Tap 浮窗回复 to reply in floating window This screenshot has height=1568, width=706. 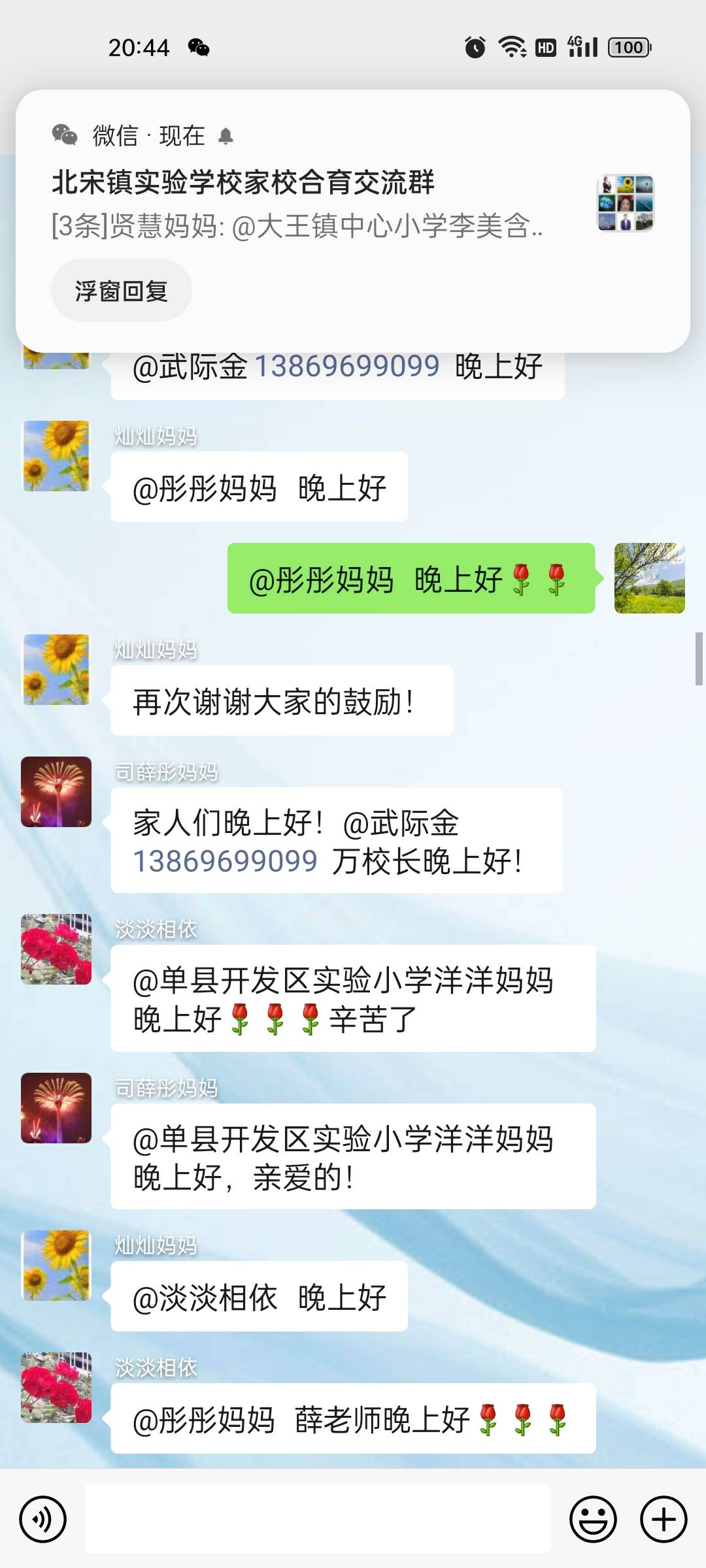tap(121, 291)
